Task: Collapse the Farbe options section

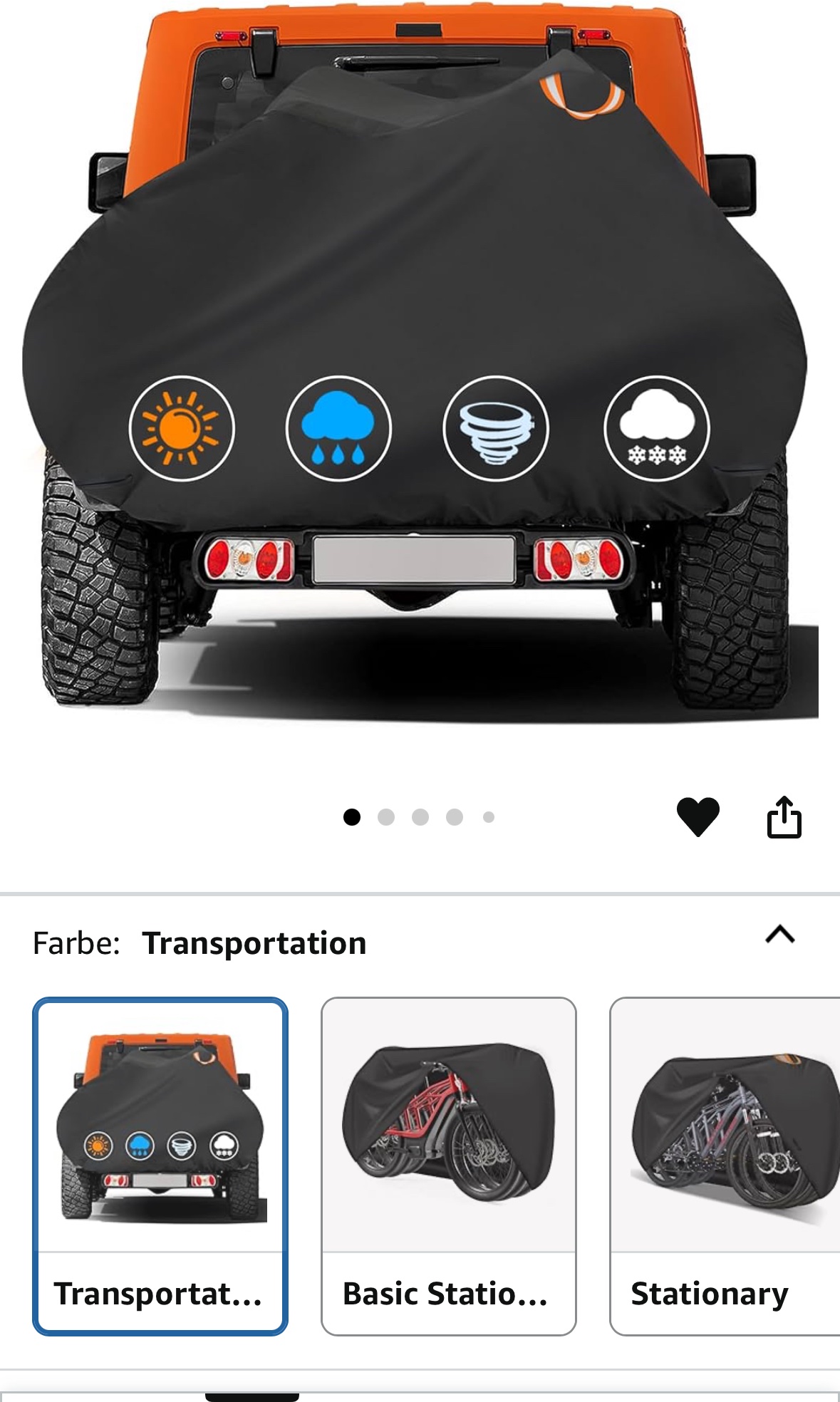Action: [x=779, y=935]
